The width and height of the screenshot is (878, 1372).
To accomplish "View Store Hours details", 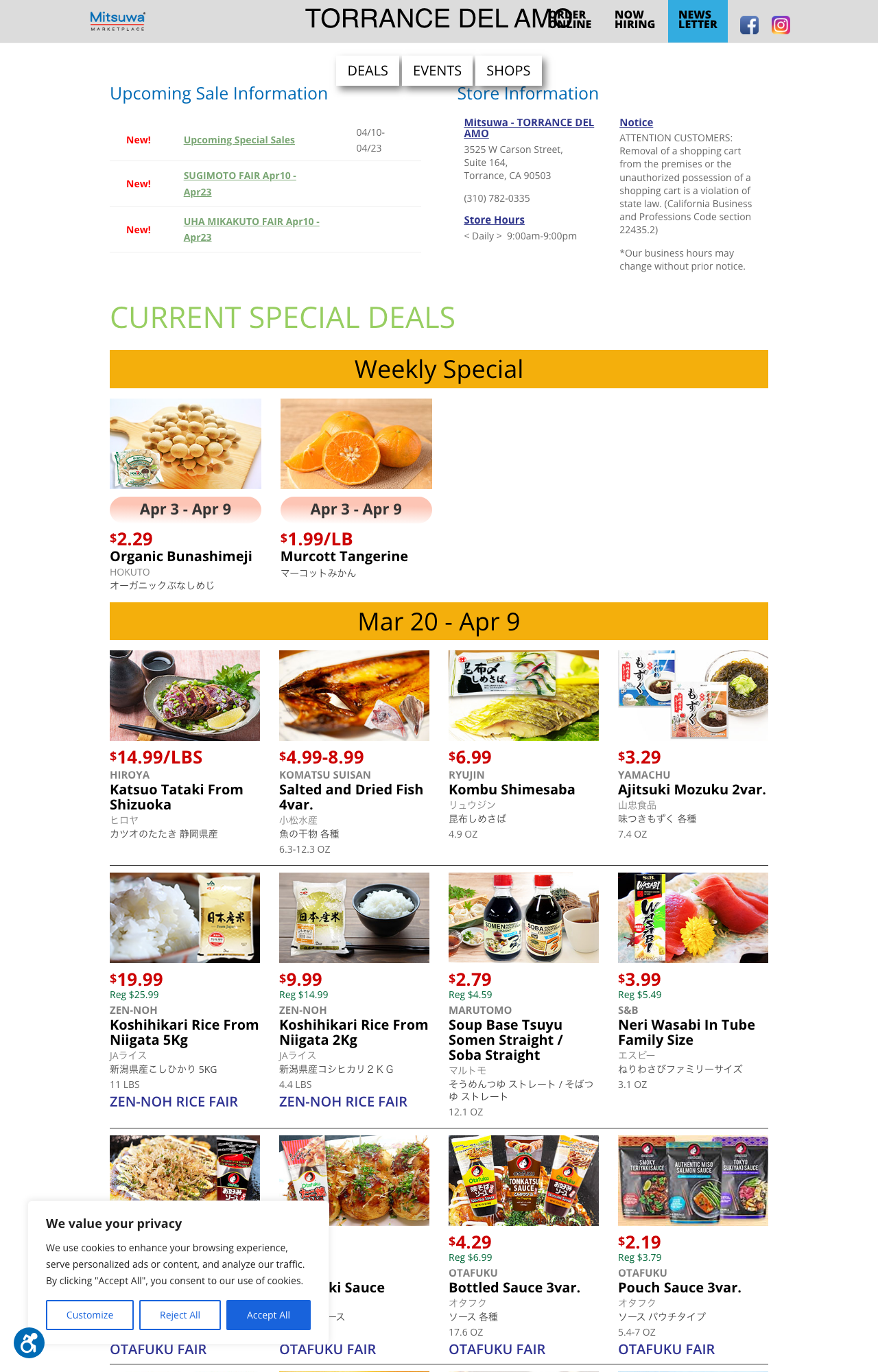I will [x=494, y=220].
